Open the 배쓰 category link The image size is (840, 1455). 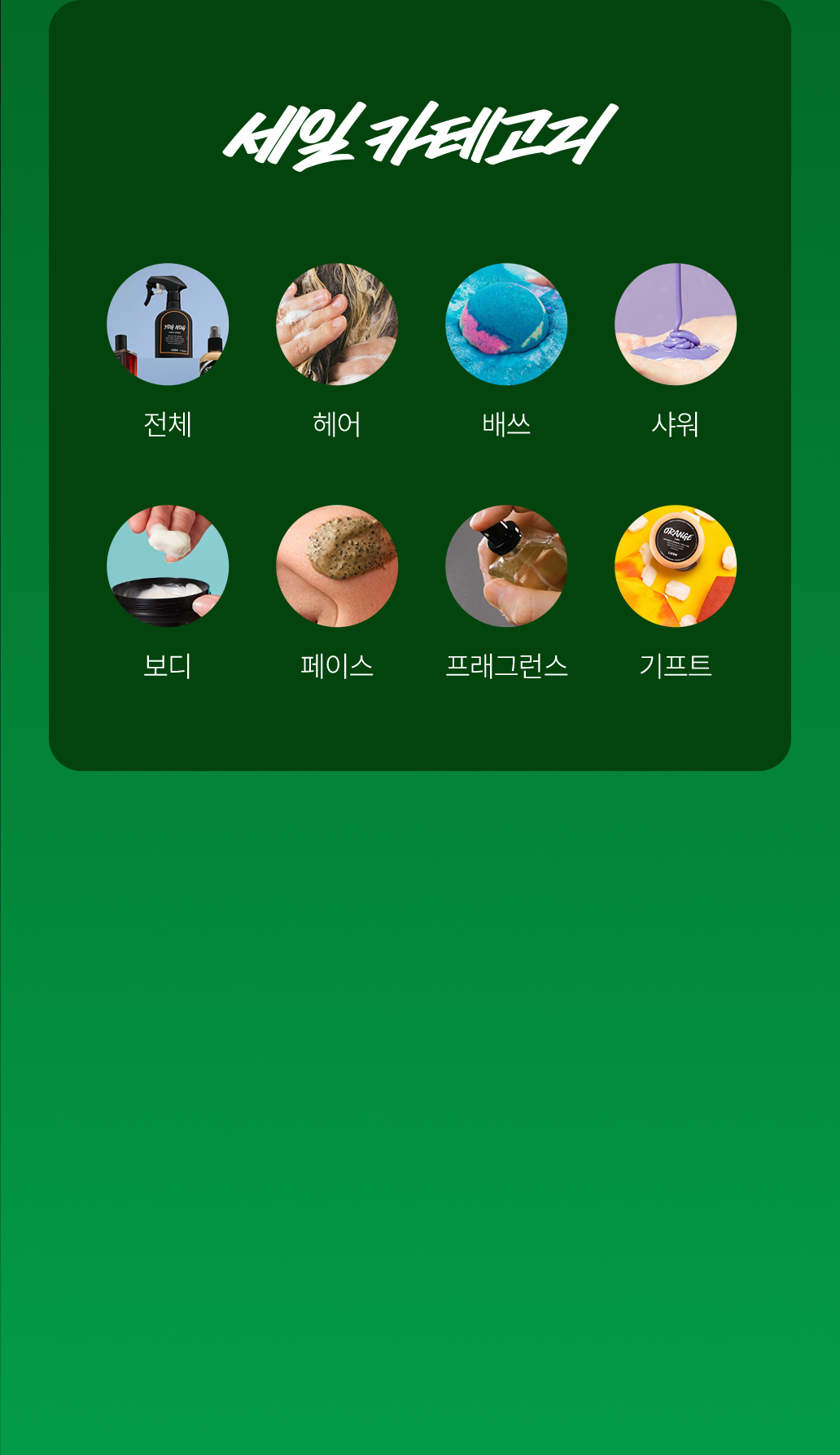pyautogui.click(x=505, y=421)
